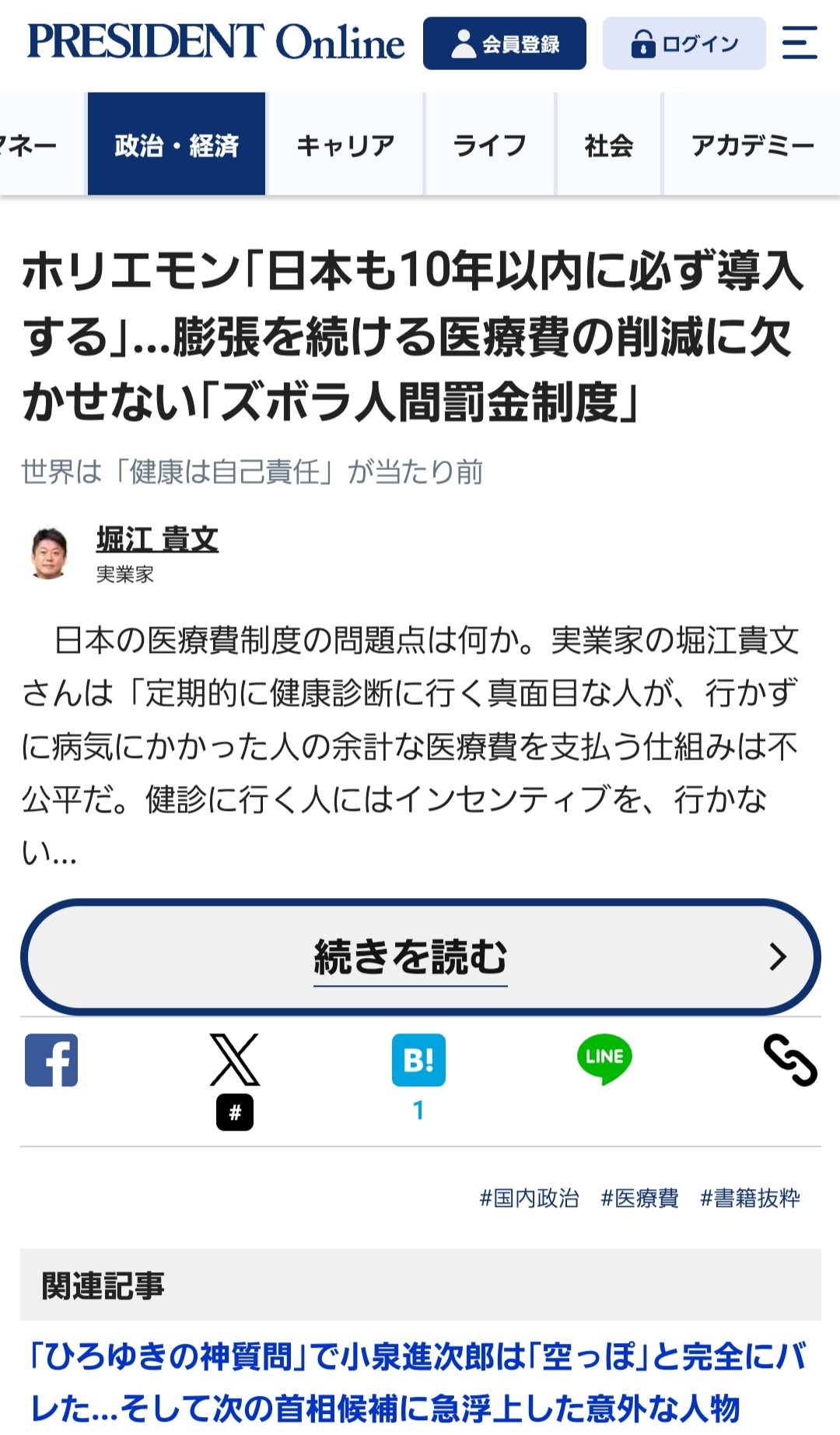This screenshot has width=840, height=1435.
Task: Go to the アカデミー tab
Action: tap(751, 145)
